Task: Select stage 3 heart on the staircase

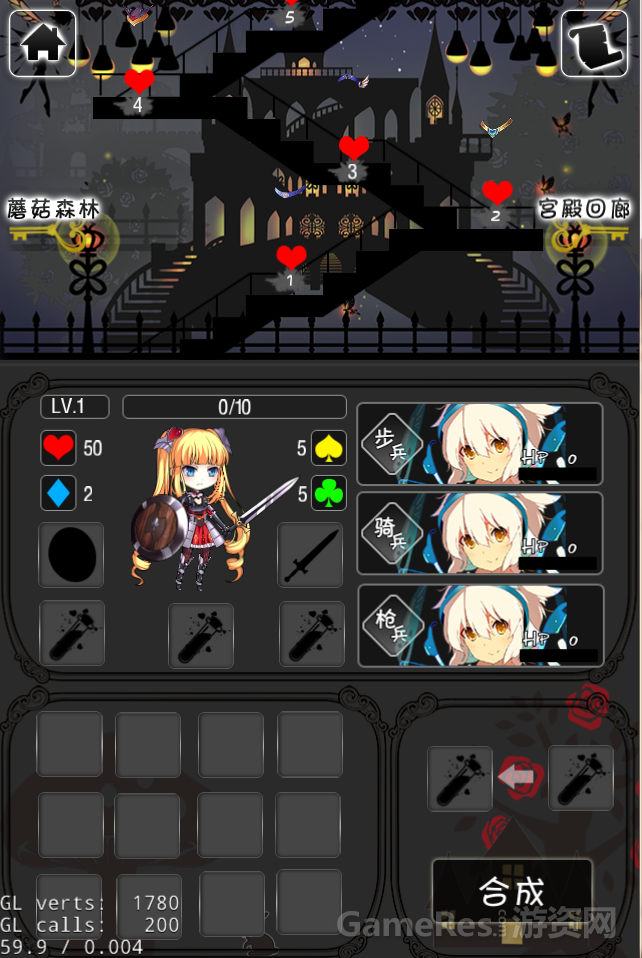Action: coord(353,149)
